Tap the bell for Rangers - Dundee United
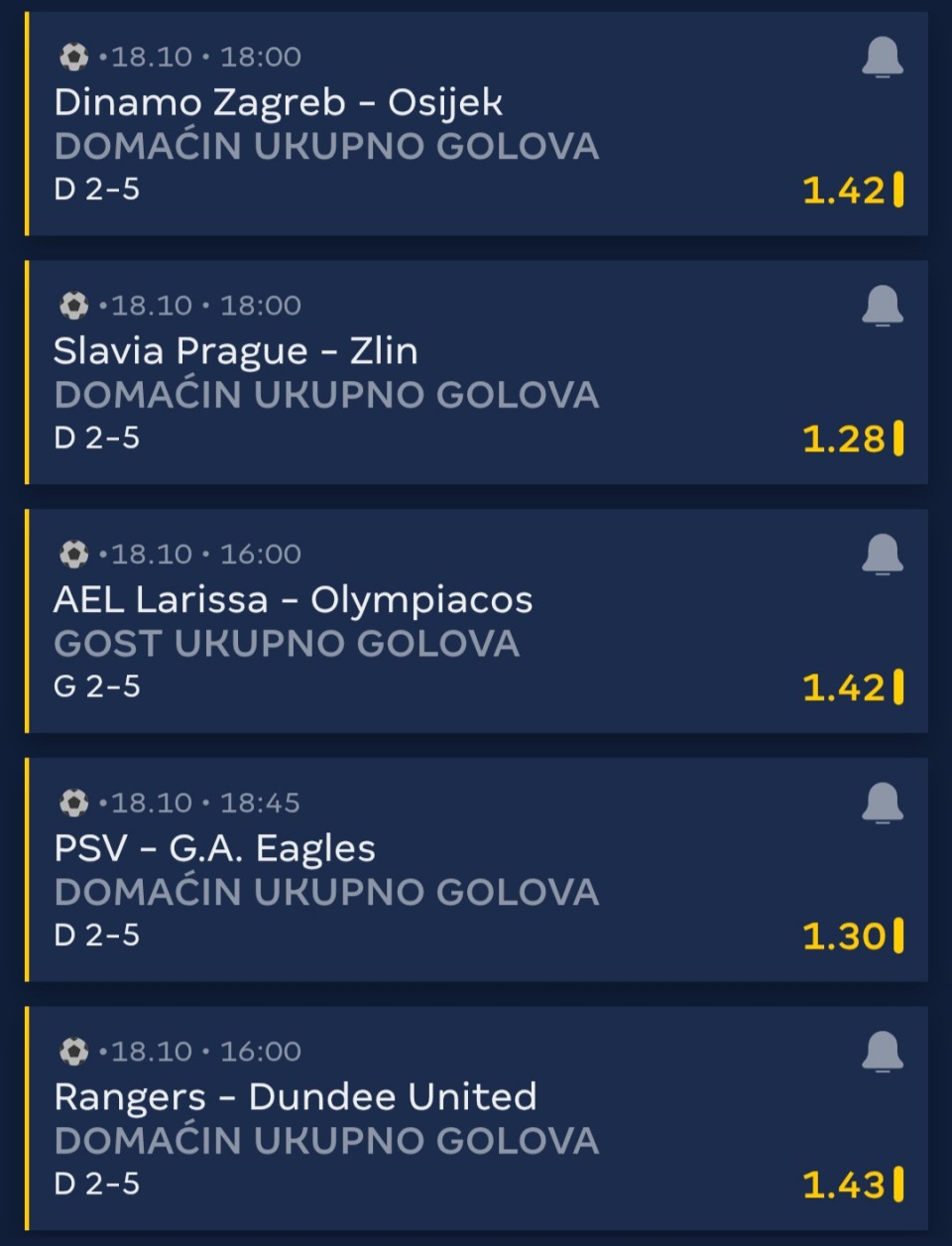 (882, 1052)
